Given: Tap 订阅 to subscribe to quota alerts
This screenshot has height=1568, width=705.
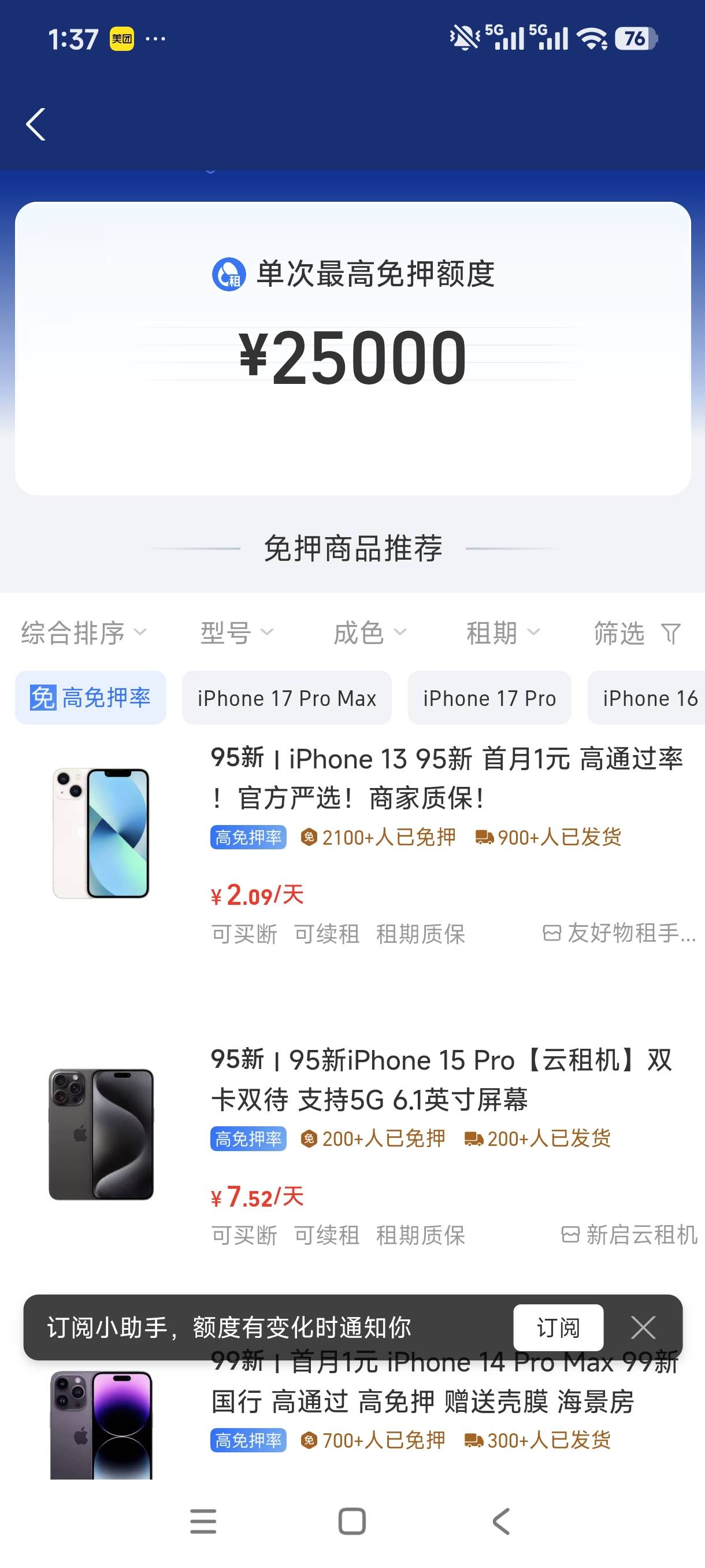Looking at the screenshot, I should [558, 1327].
